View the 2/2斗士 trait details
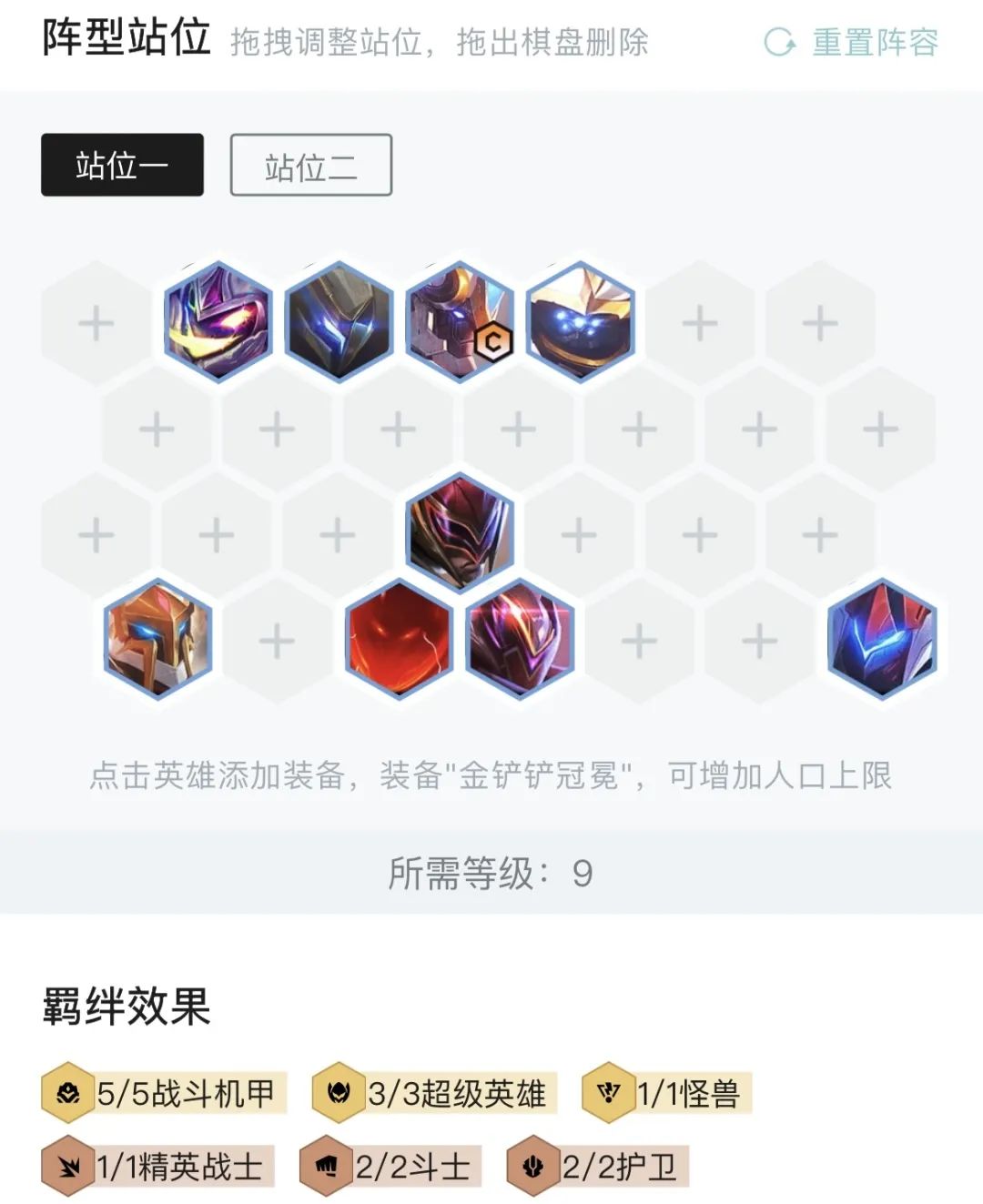The height and width of the screenshot is (1204, 983). [x=391, y=1167]
